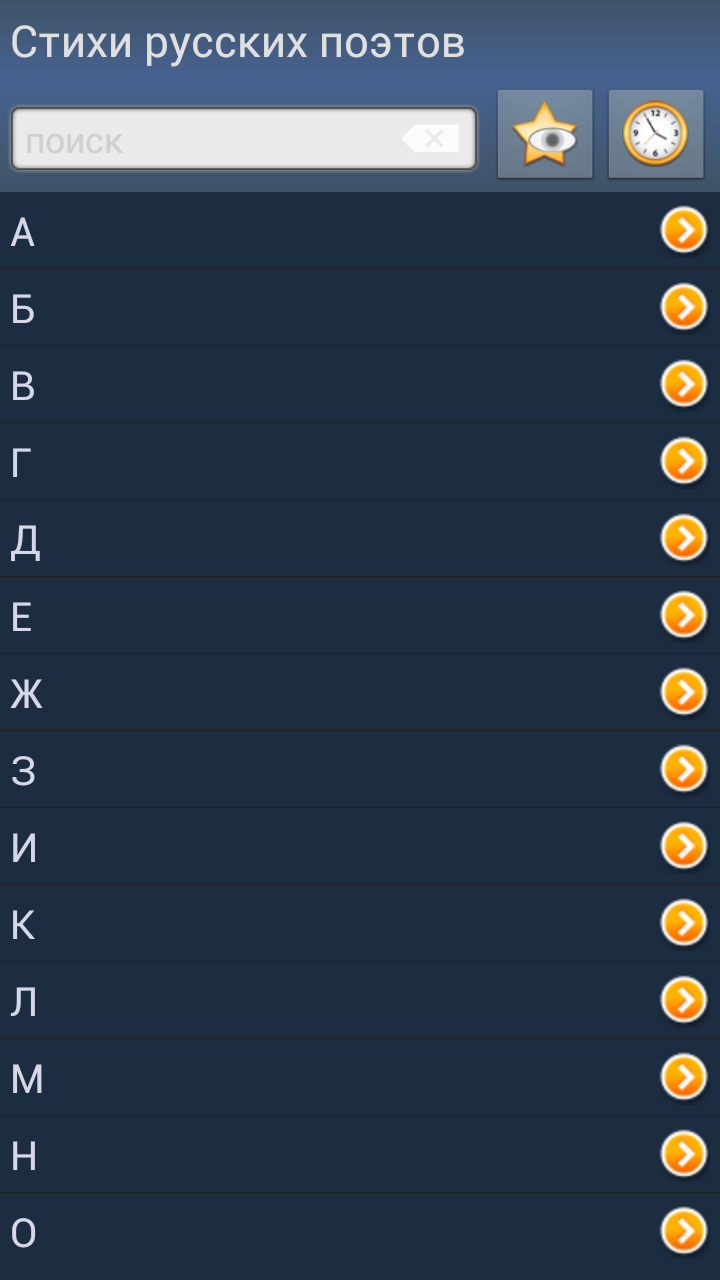Viewport: 720px width, 1280px height.
Task: Select the letter Л row
Action: click(360, 1001)
